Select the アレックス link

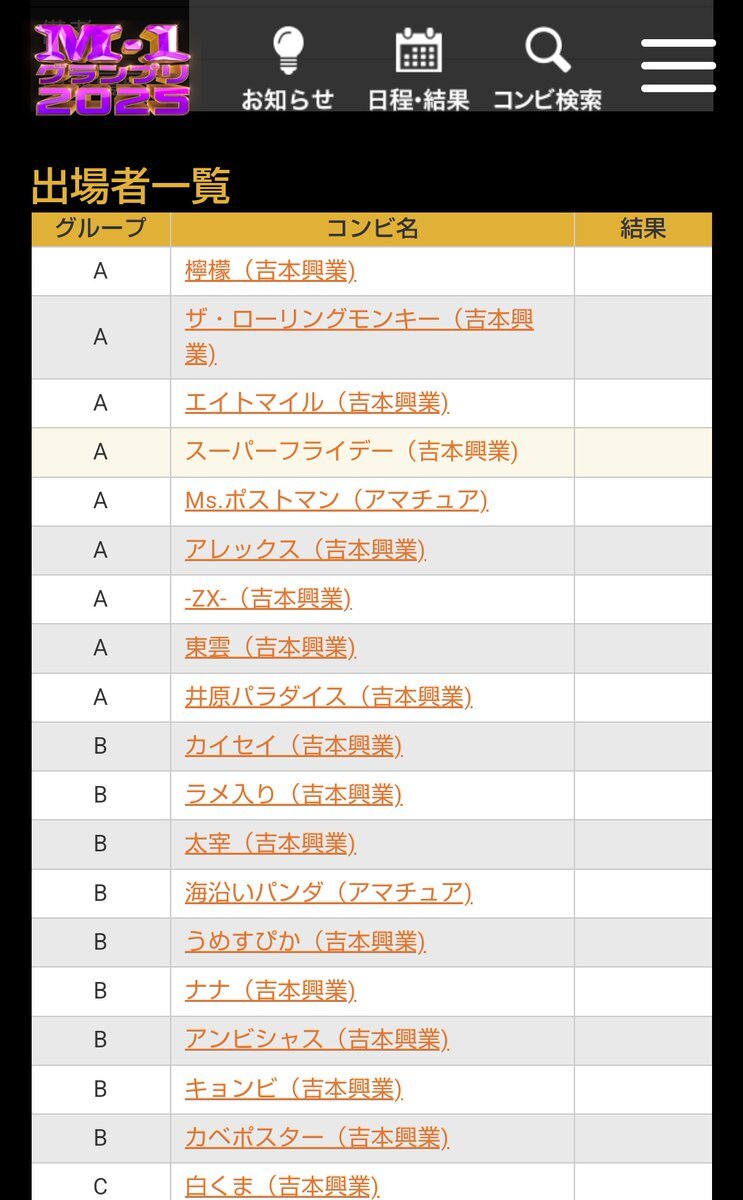pos(305,550)
